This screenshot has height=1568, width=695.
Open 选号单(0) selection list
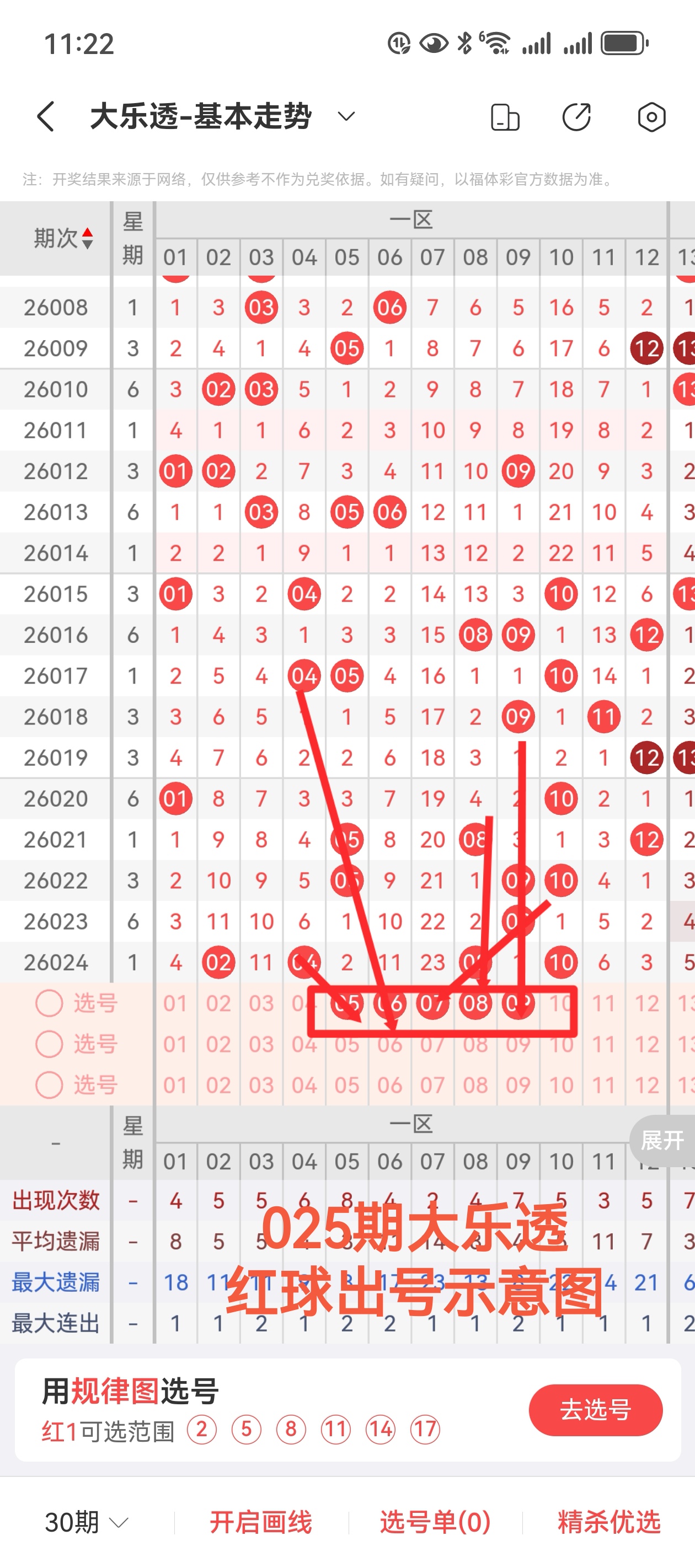click(x=435, y=1522)
